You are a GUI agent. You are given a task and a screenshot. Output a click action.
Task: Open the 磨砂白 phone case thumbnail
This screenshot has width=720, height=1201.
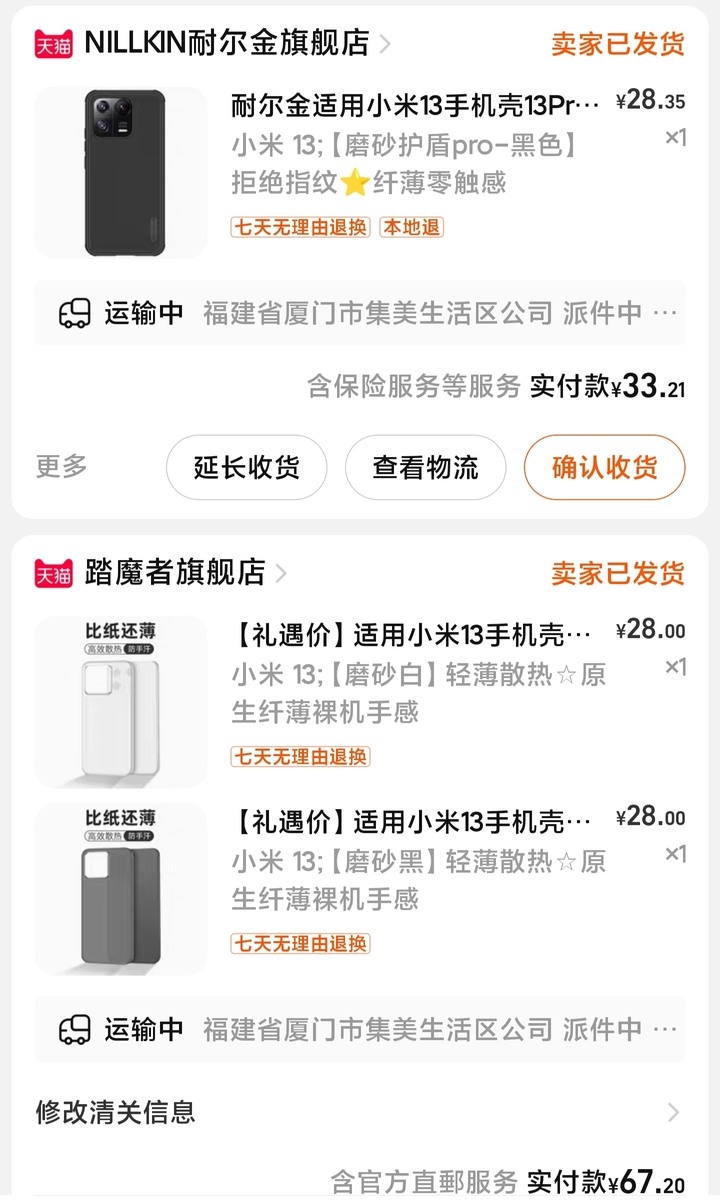point(121,701)
